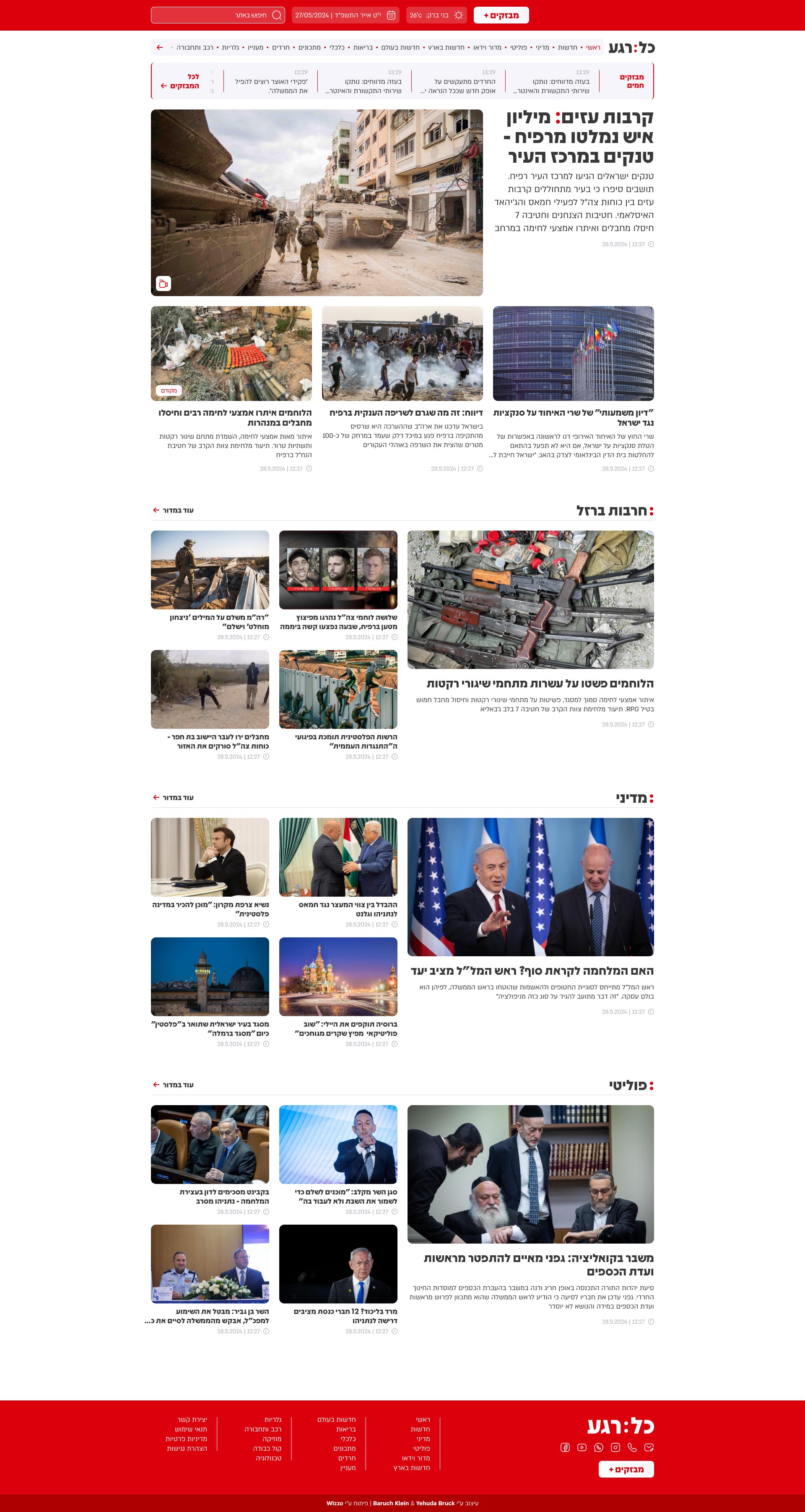
Task: Tap the navigation bar scroll arrow
Action: 160,47
